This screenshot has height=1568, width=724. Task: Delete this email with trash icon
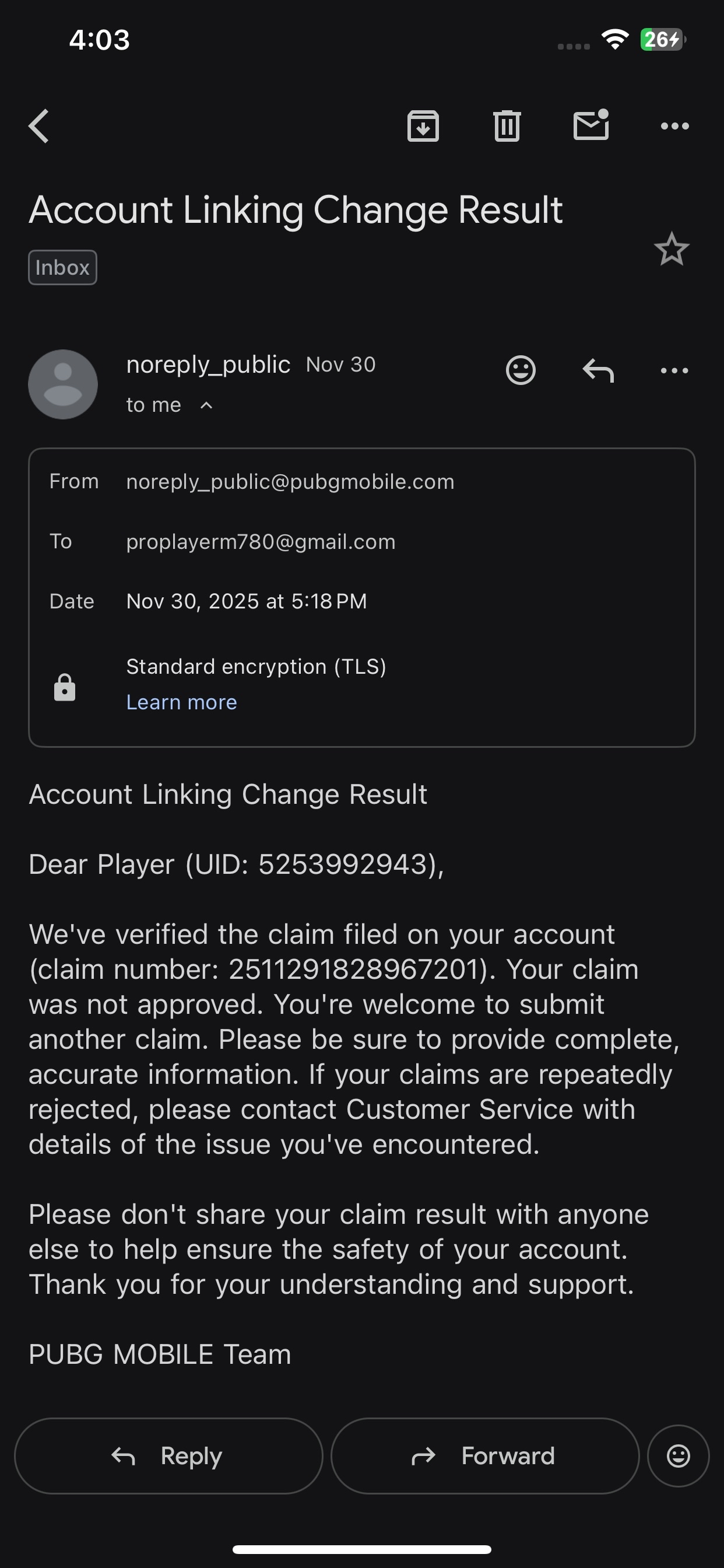[x=506, y=126]
